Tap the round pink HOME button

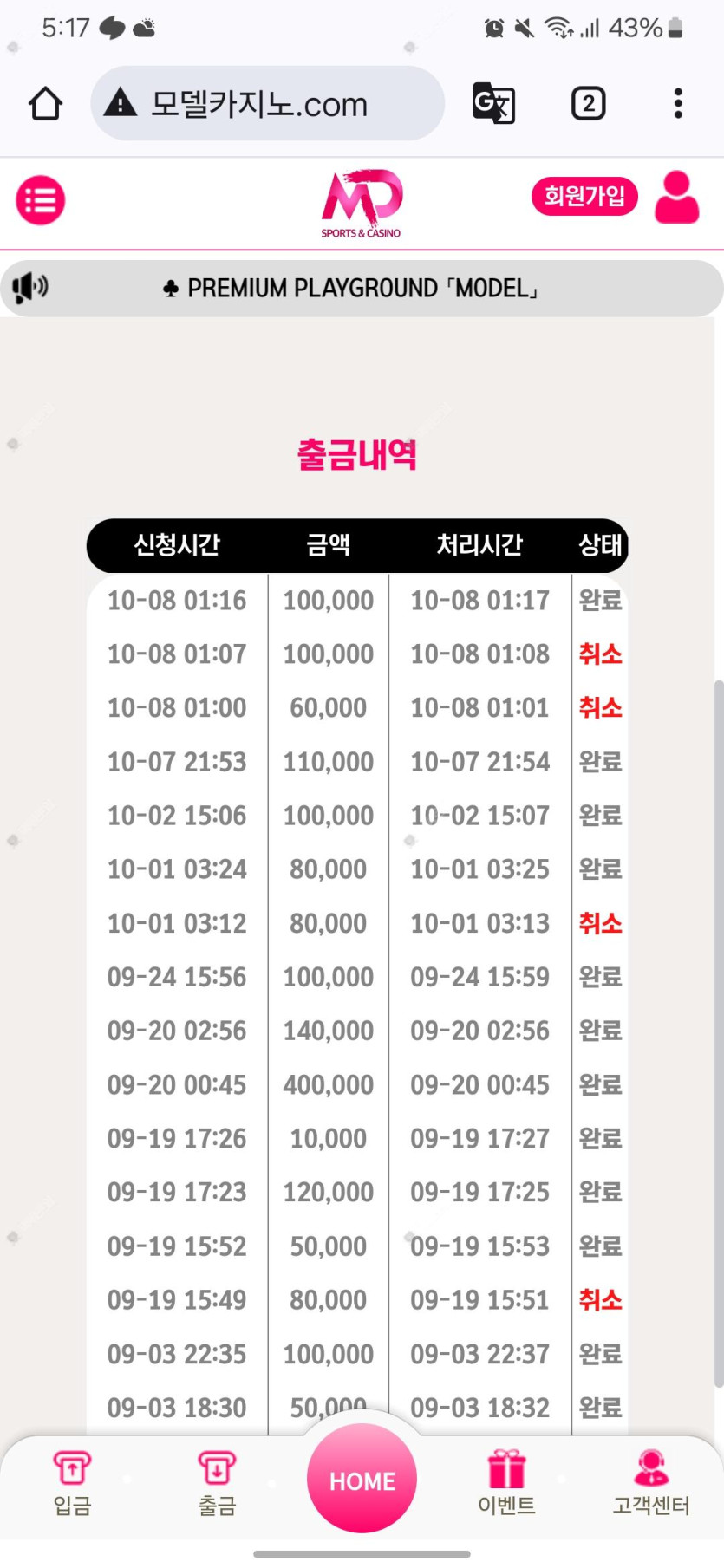(362, 1479)
